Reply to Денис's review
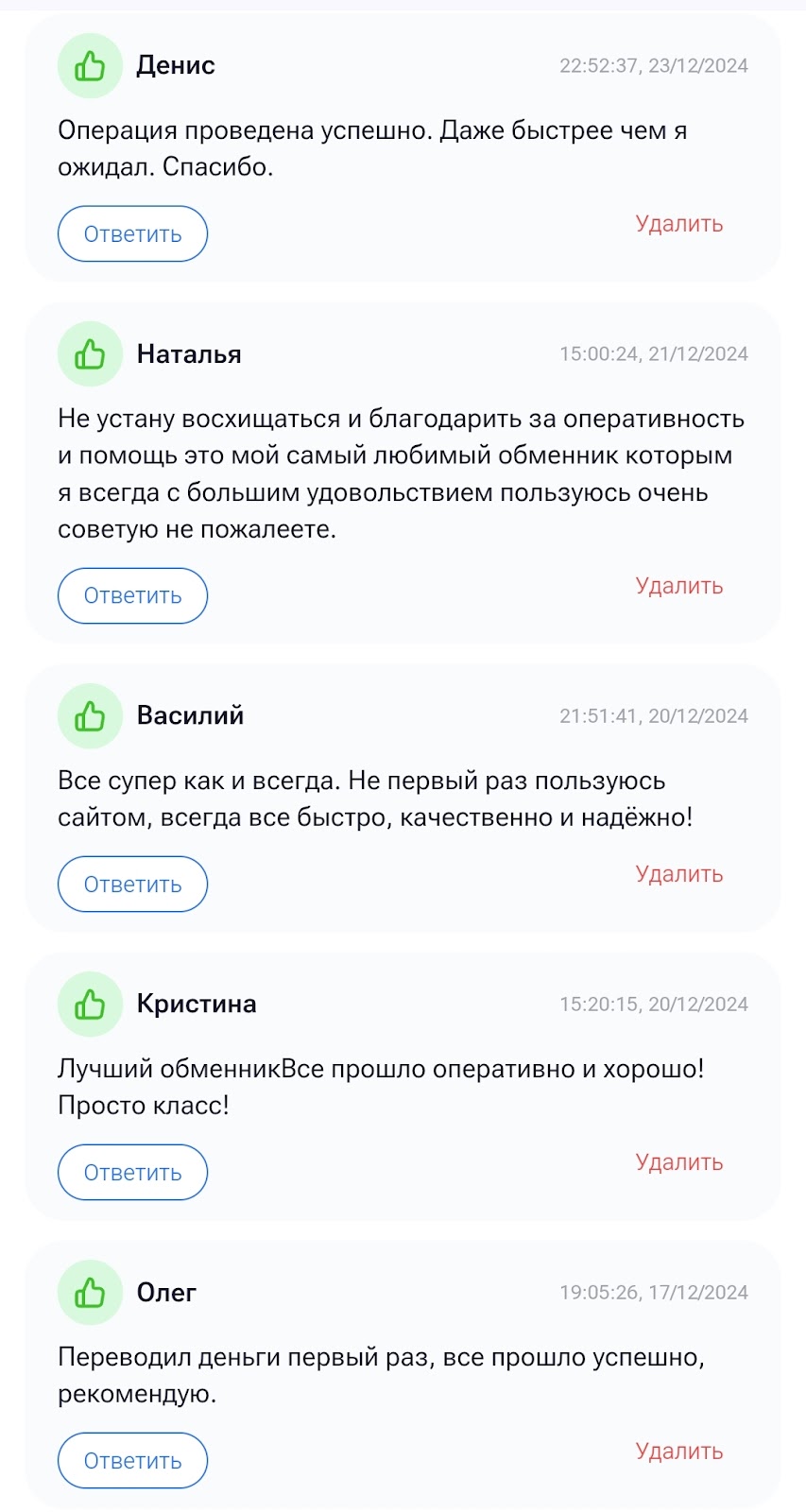Image resolution: width=806 pixels, height=1512 pixels. [x=132, y=234]
